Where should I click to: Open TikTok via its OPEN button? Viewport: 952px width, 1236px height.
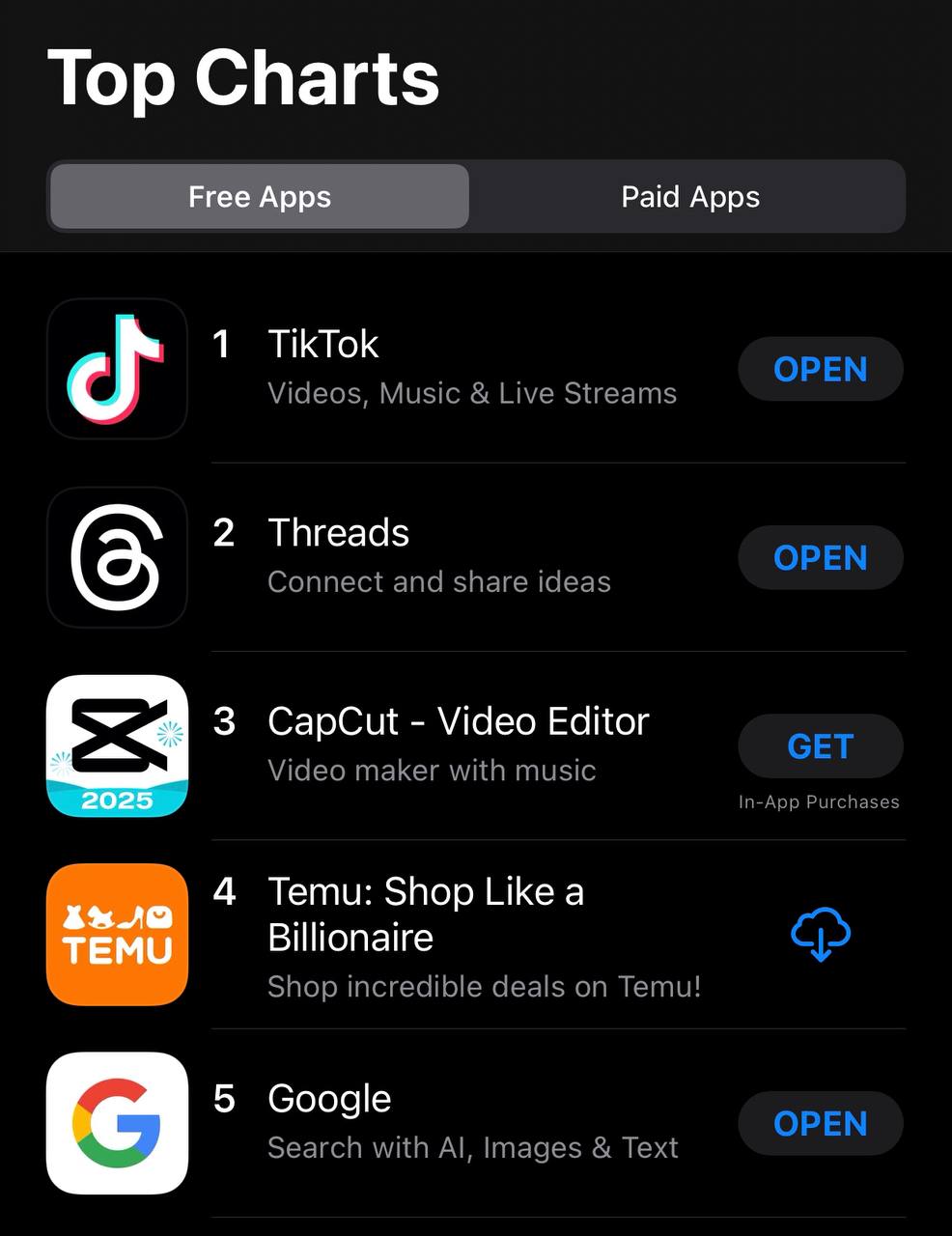(820, 369)
